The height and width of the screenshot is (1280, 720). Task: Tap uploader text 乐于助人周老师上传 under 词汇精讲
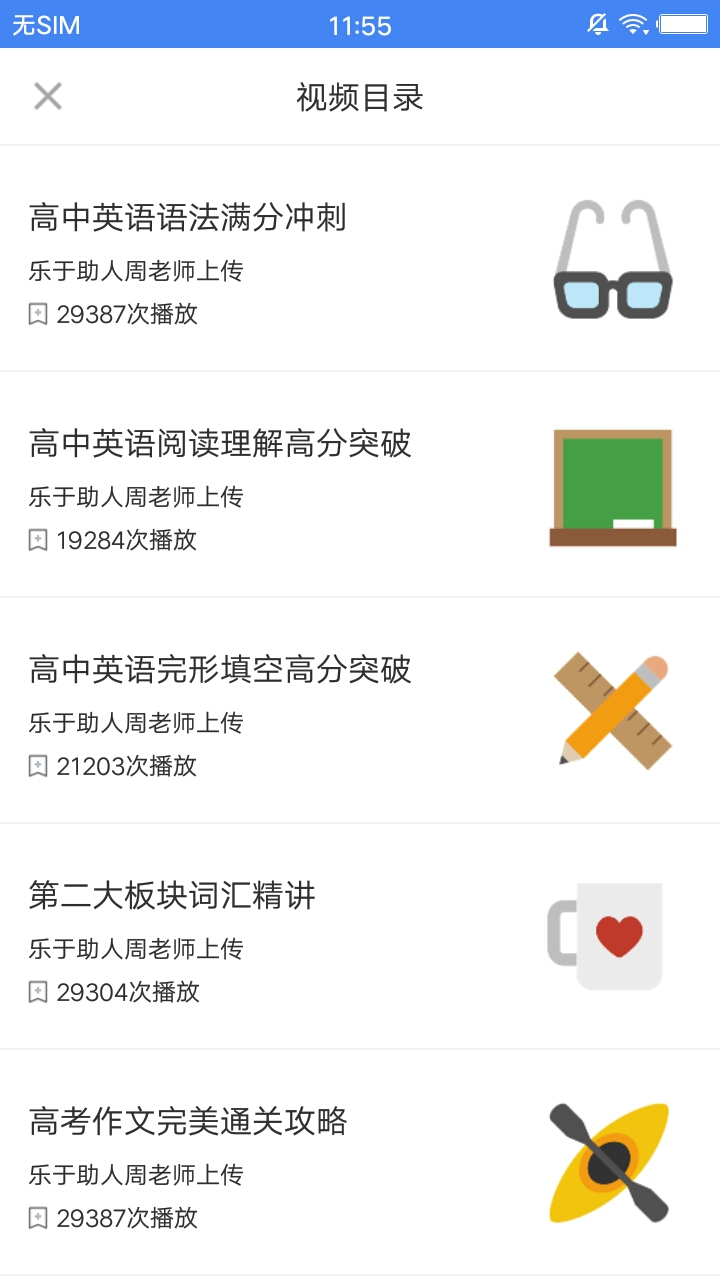(x=135, y=948)
